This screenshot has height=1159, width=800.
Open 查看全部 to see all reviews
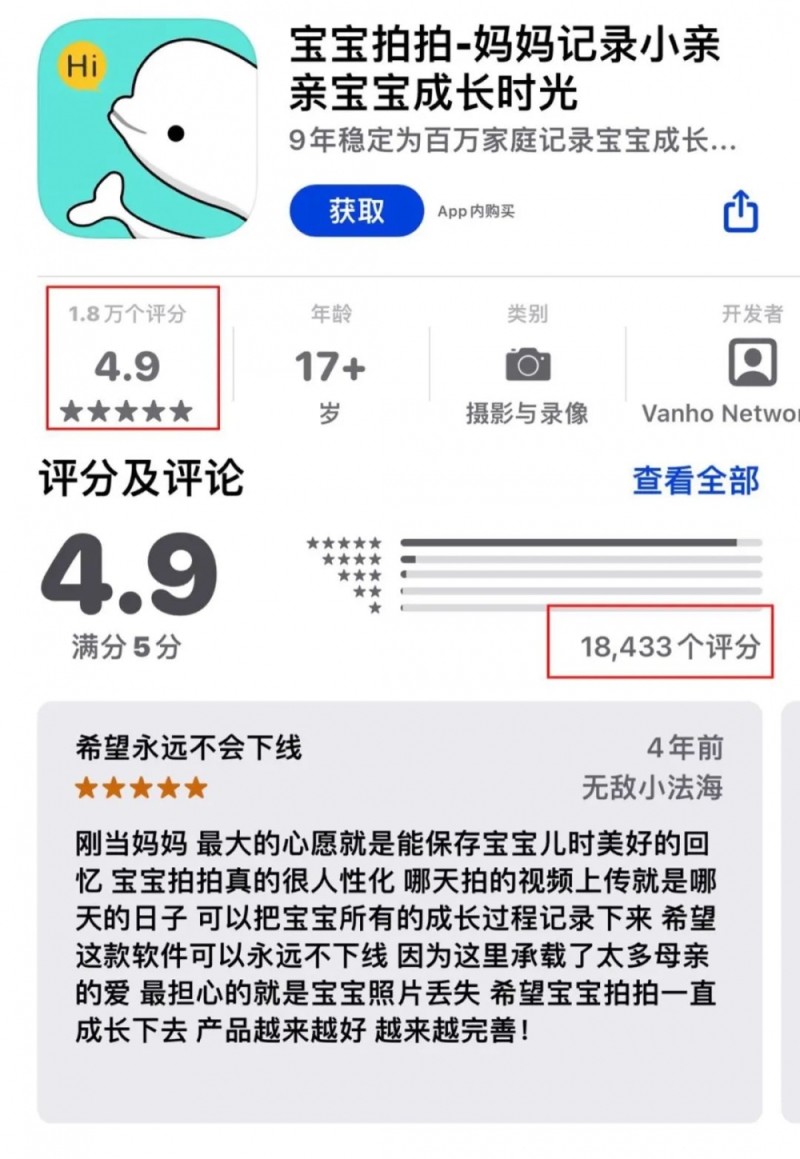tap(695, 480)
